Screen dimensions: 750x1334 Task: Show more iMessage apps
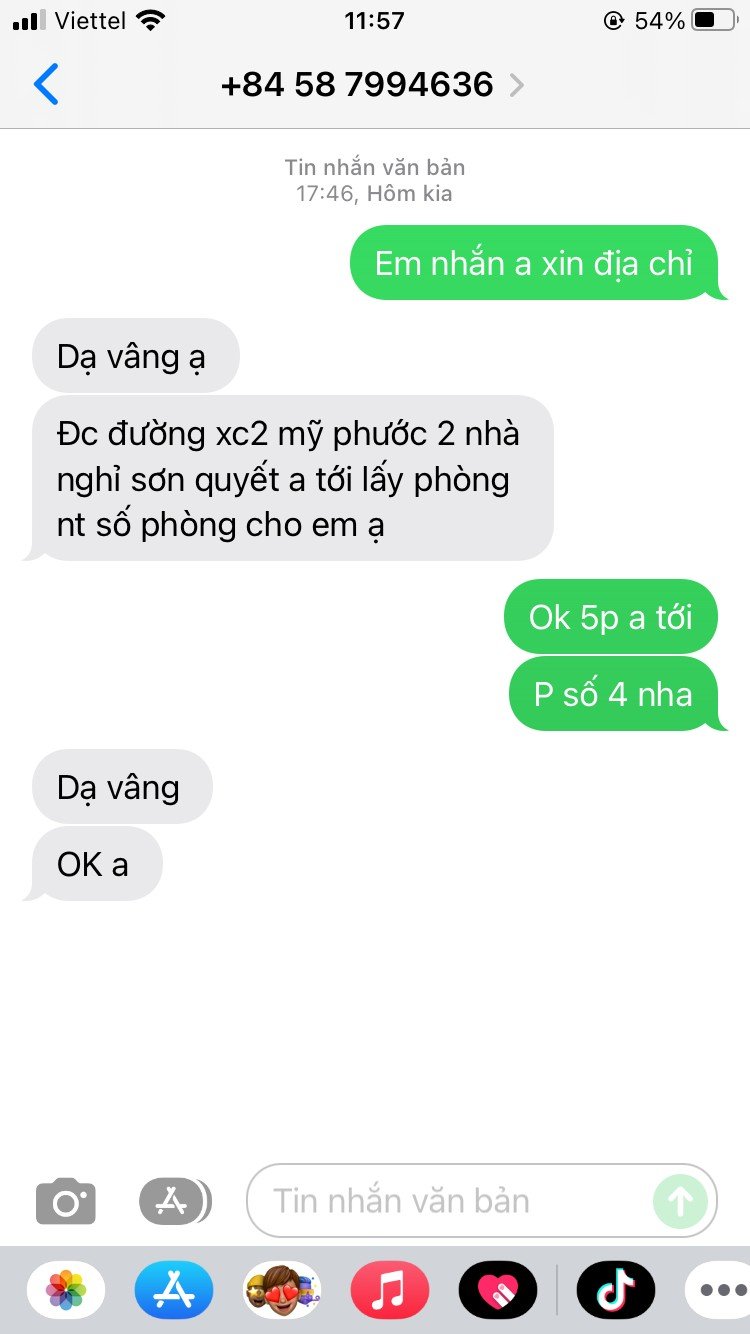pyautogui.click(x=722, y=1290)
